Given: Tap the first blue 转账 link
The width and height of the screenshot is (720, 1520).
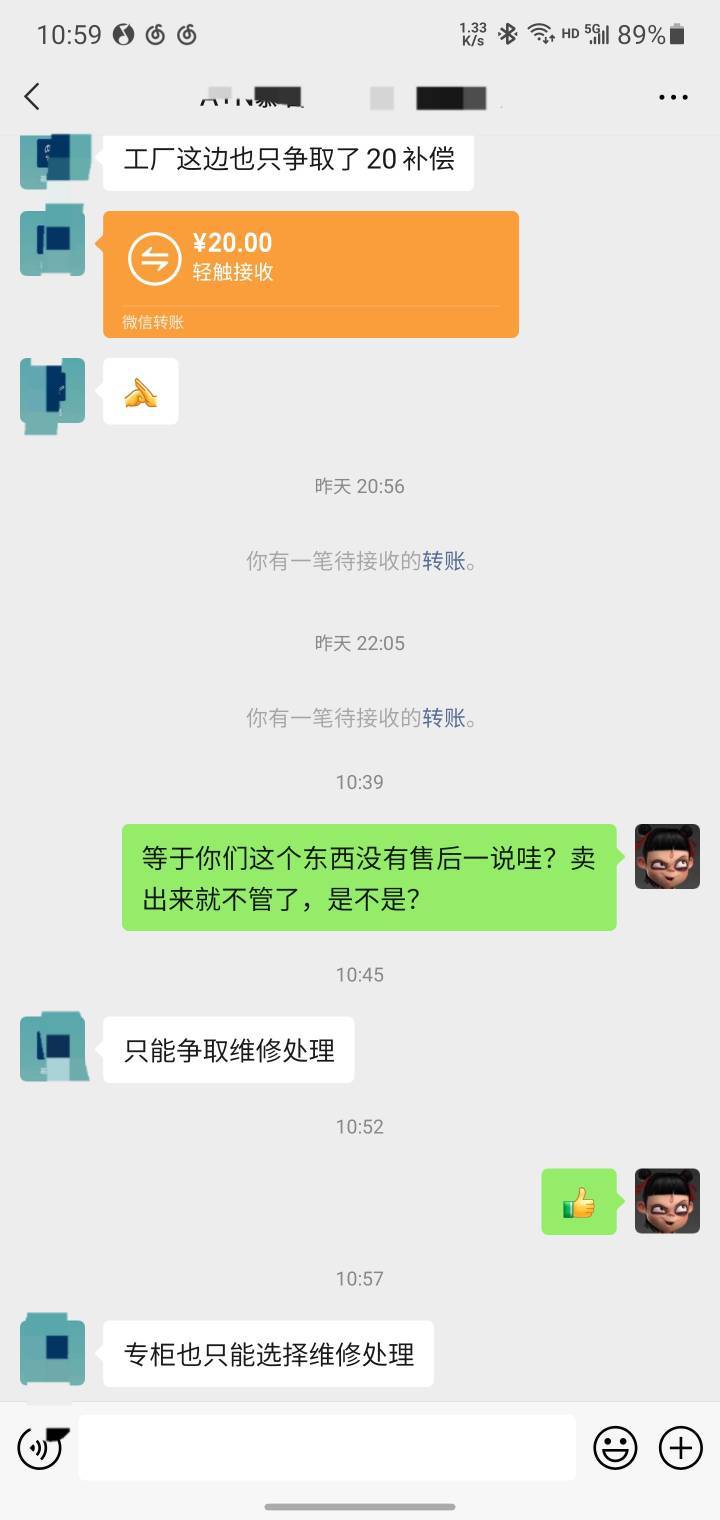Looking at the screenshot, I should pyautogui.click(x=444, y=561).
